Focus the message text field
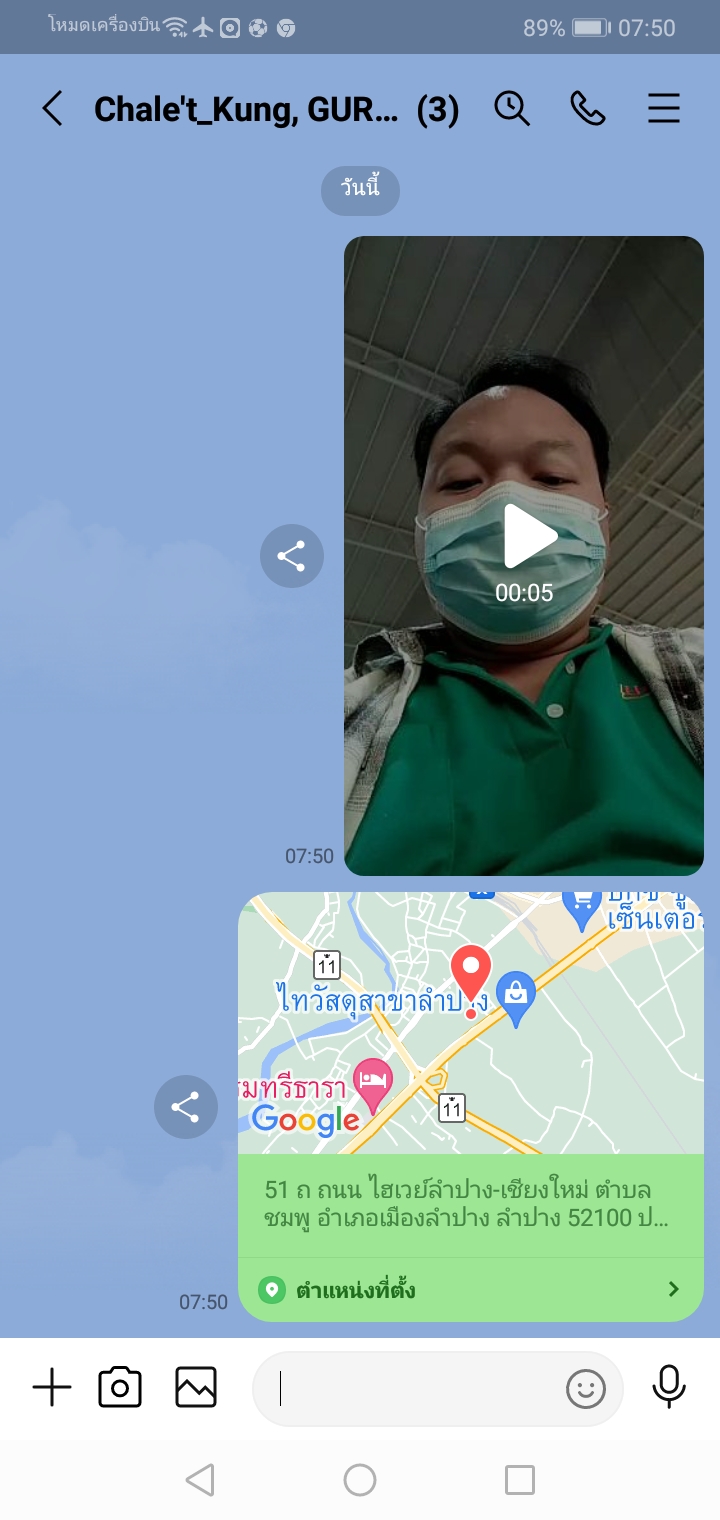 pos(410,1389)
